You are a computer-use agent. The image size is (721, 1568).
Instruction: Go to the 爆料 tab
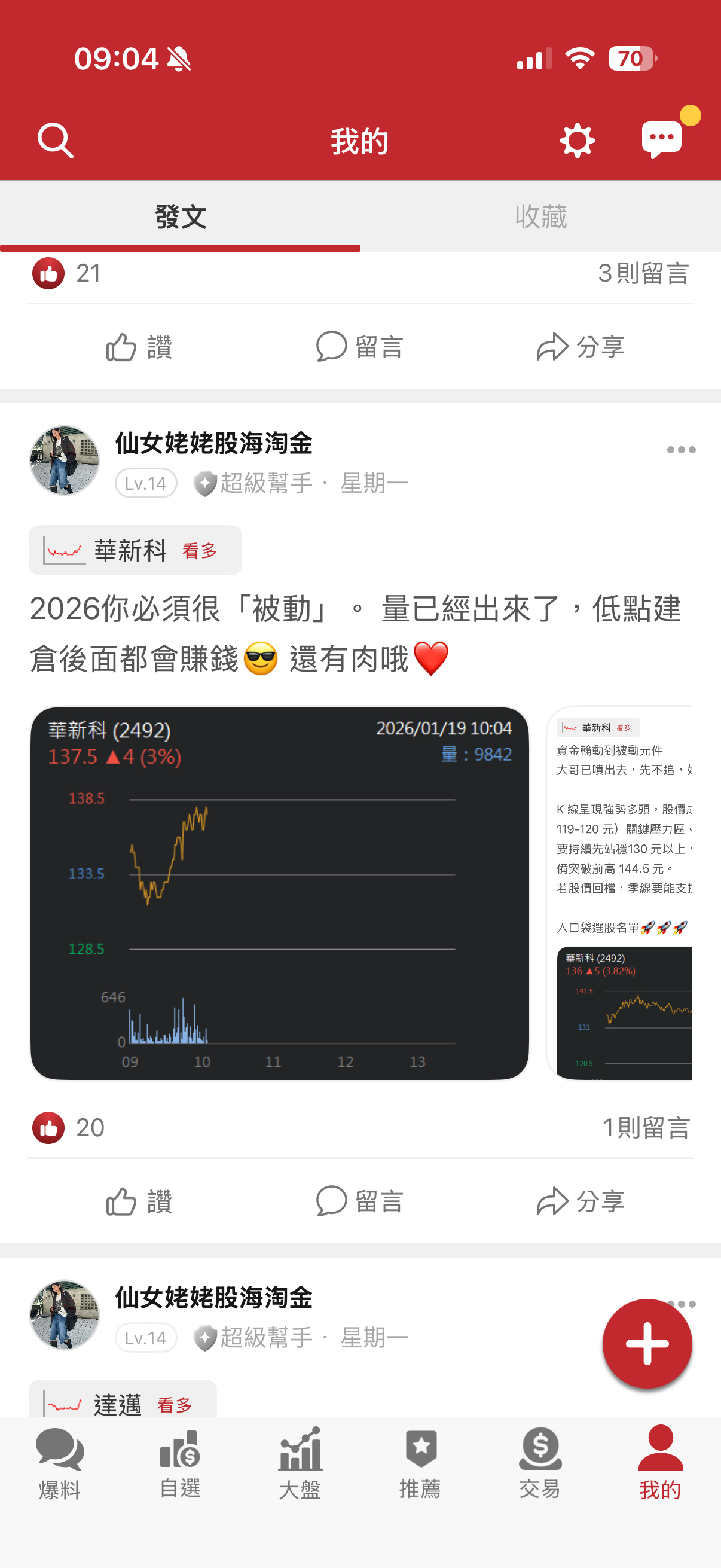point(60,1463)
